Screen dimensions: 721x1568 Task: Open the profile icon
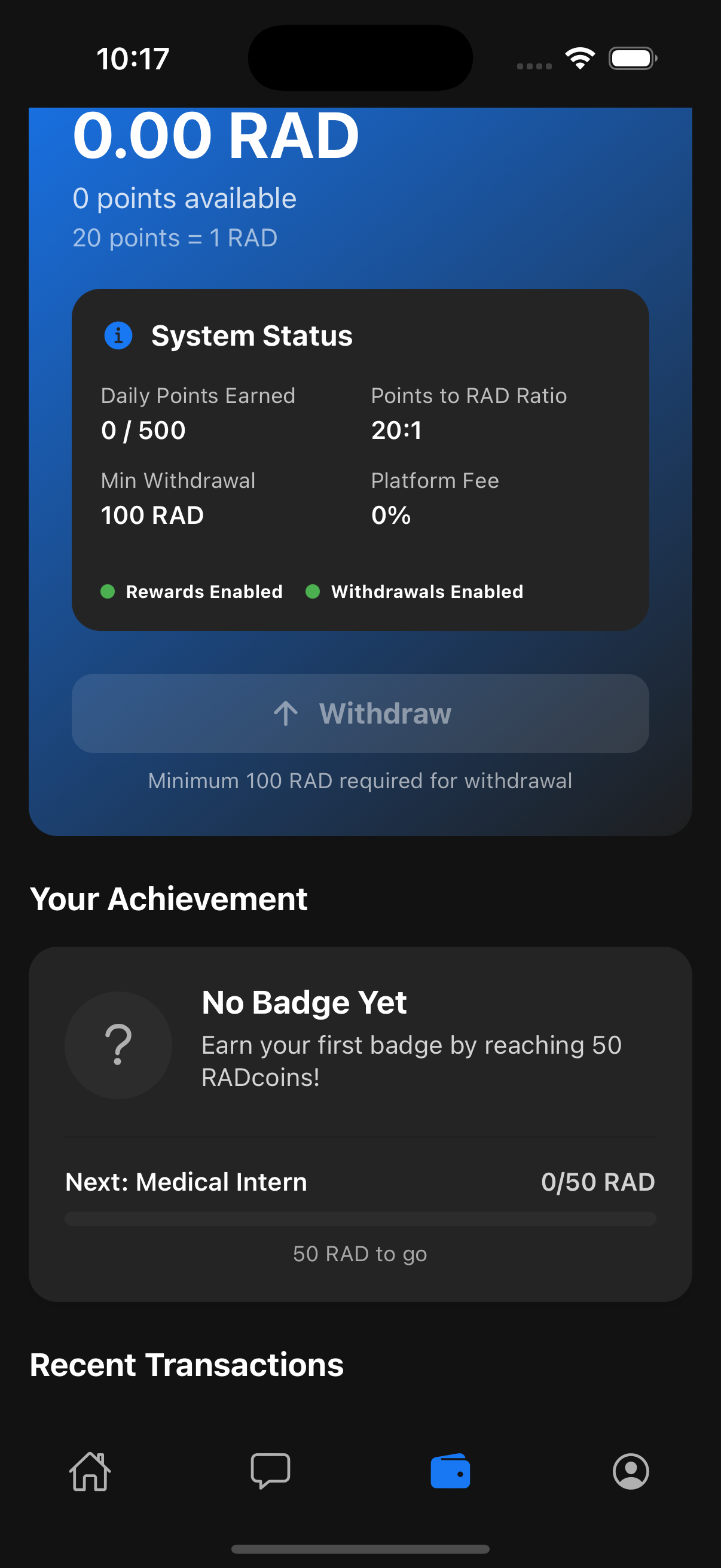(630, 1472)
